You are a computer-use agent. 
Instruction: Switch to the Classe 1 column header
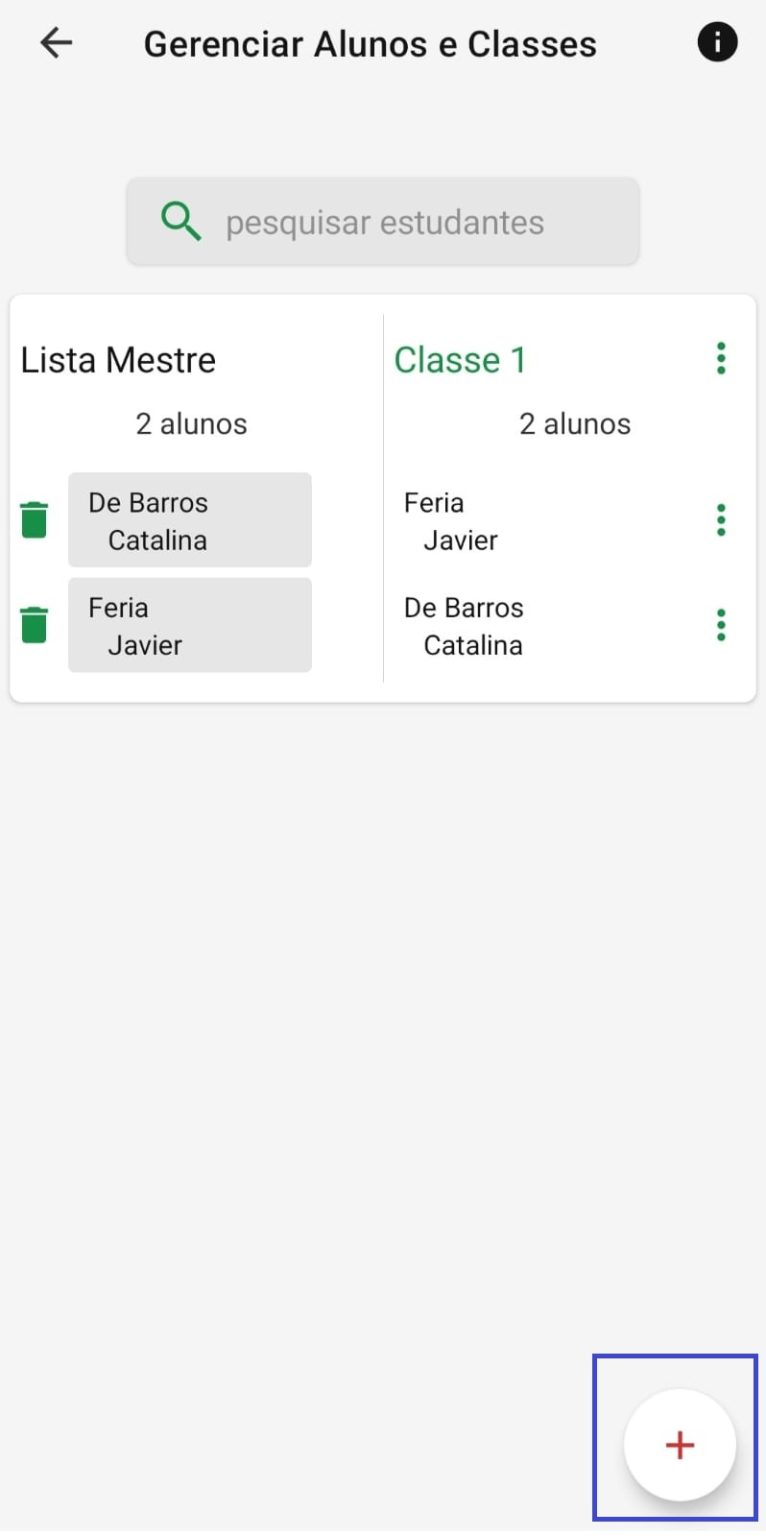461,360
